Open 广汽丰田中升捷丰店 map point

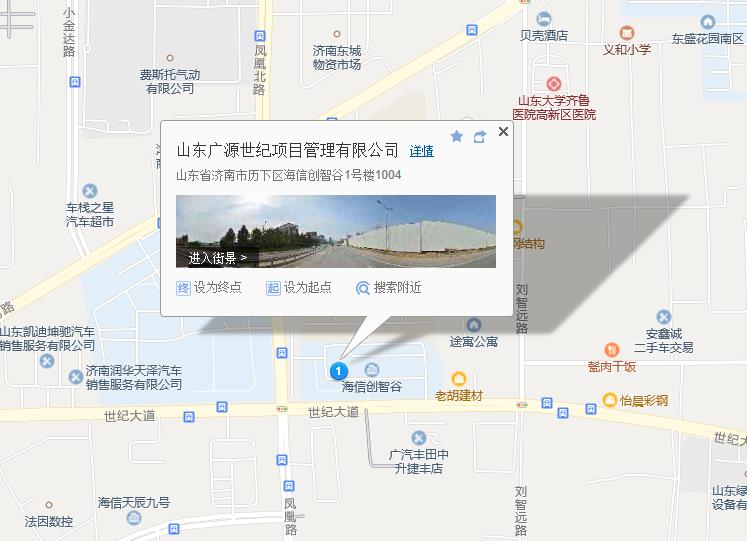[x=419, y=438]
